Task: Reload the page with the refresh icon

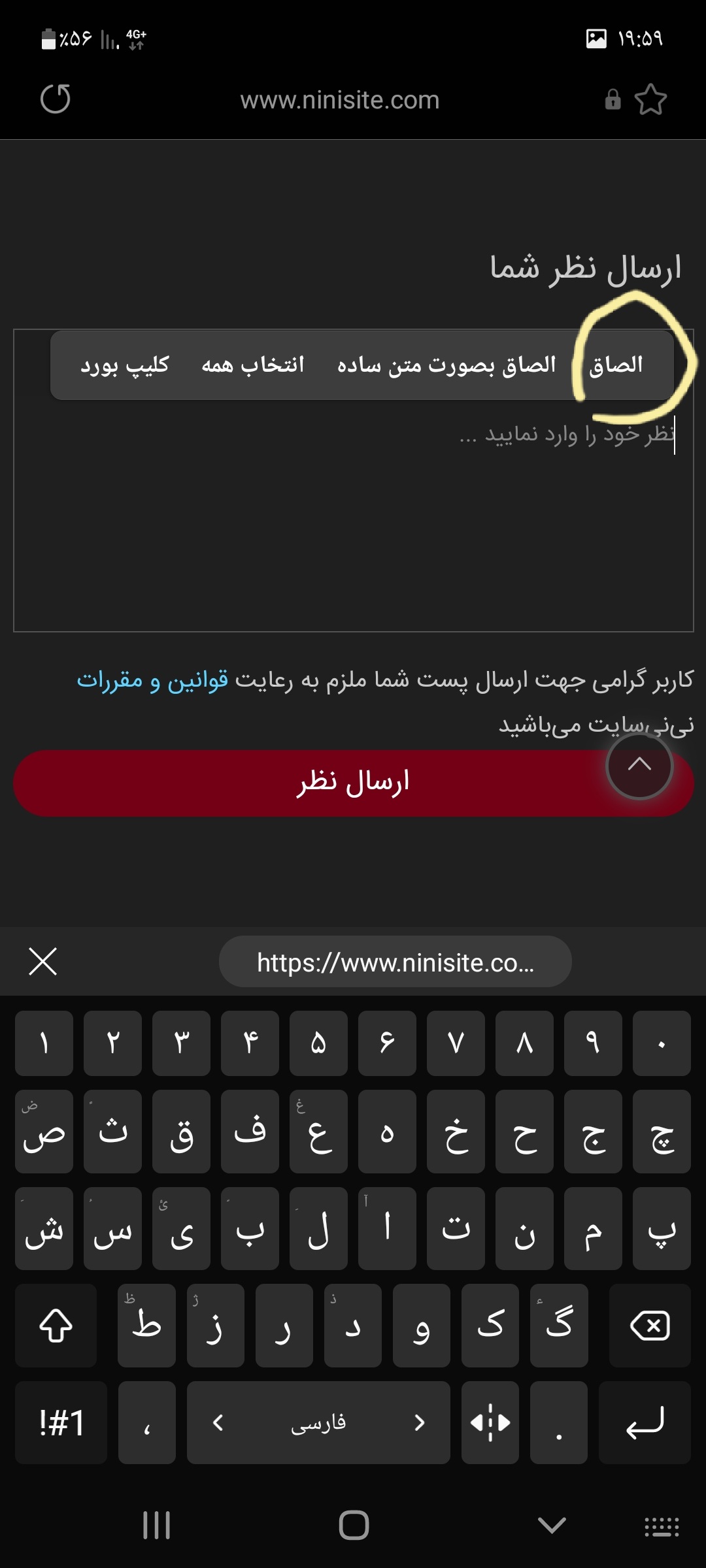Action: pos(56,99)
